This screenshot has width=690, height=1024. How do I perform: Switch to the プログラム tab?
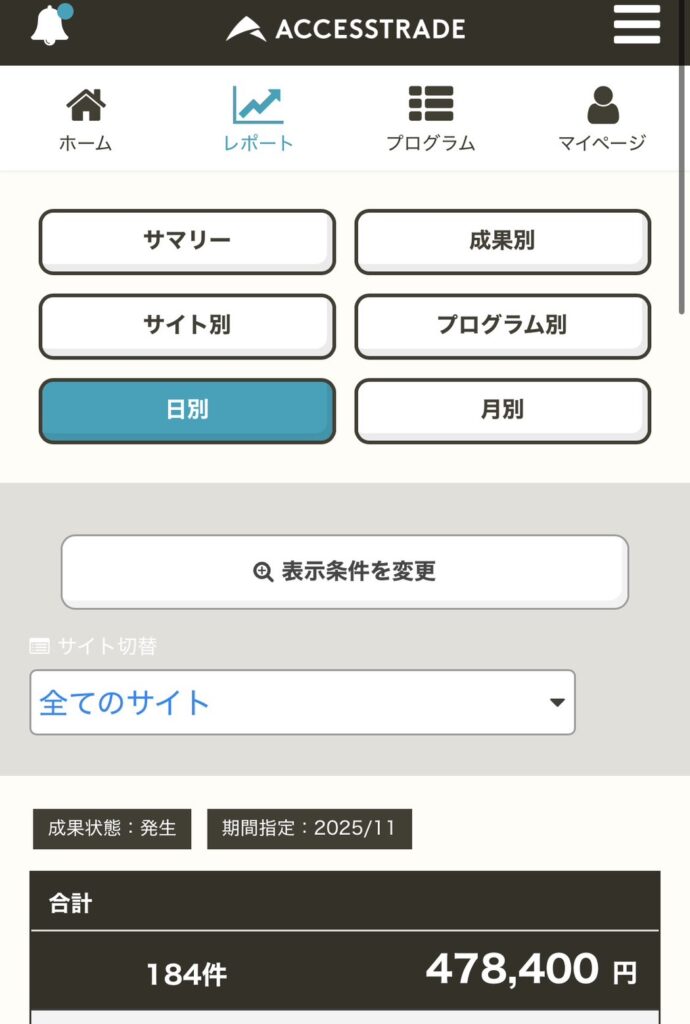pos(430,119)
